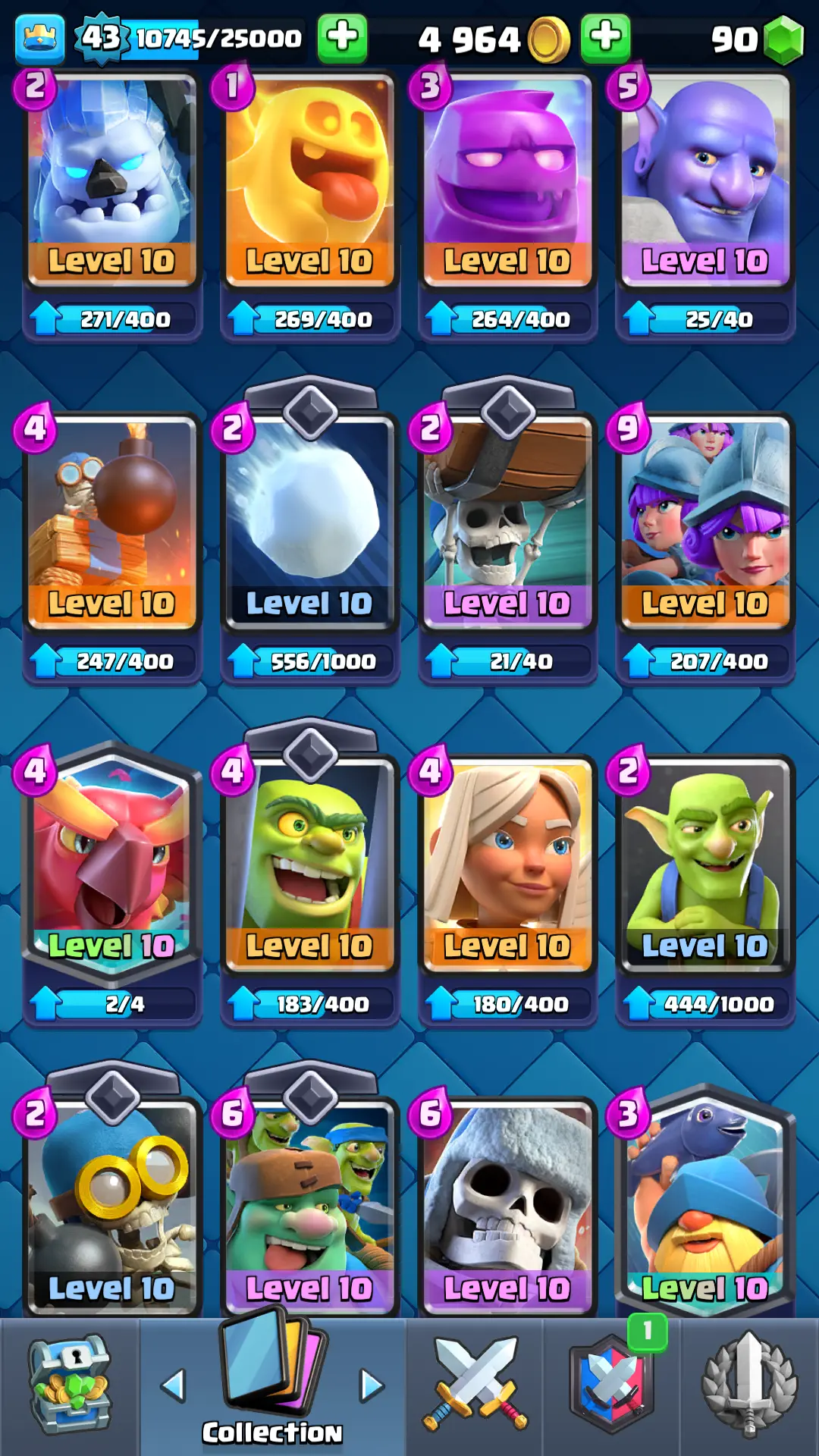Screen dimensions: 819x1456
Task: Open the tournaments sword laurel tab
Action: pos(749,1386)
